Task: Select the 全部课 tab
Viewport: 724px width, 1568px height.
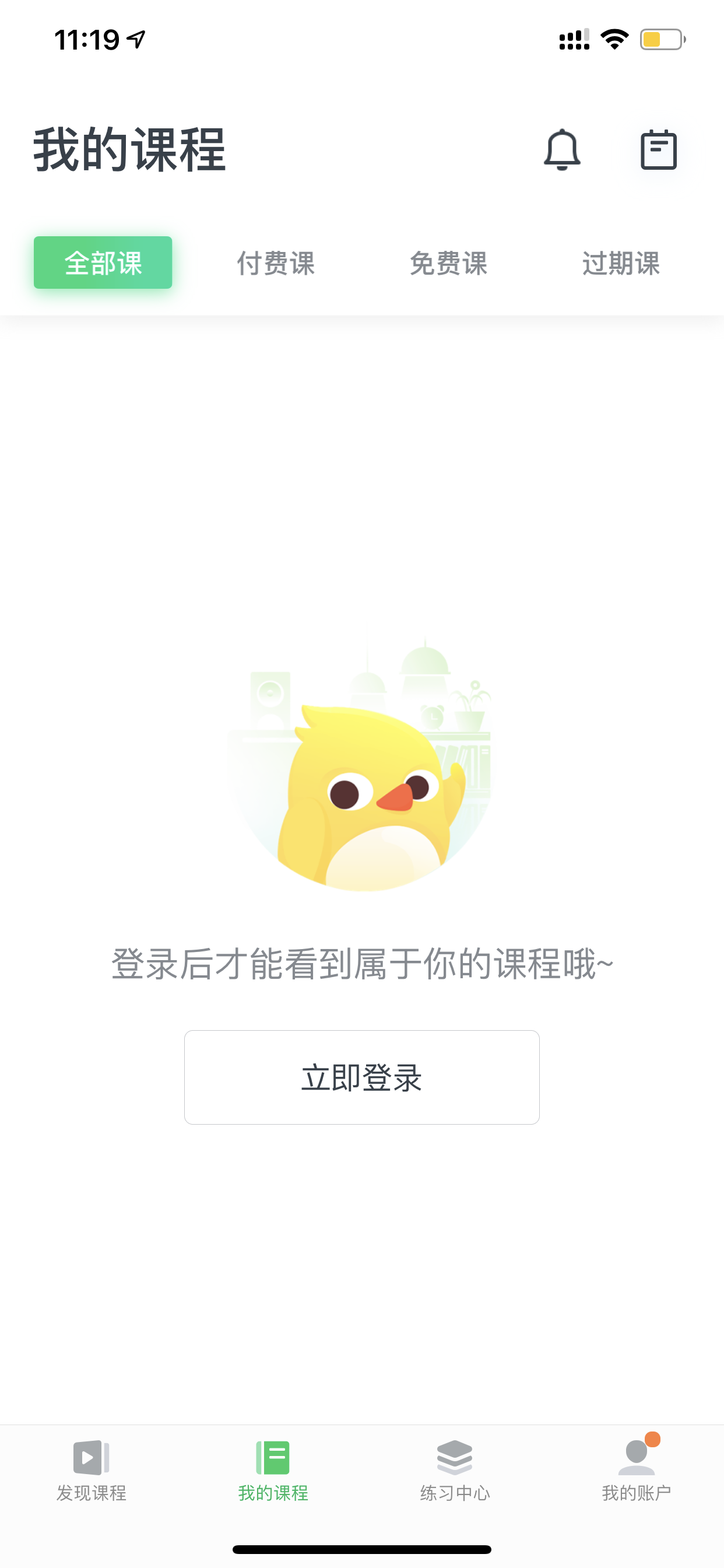Action: [103, 262]
